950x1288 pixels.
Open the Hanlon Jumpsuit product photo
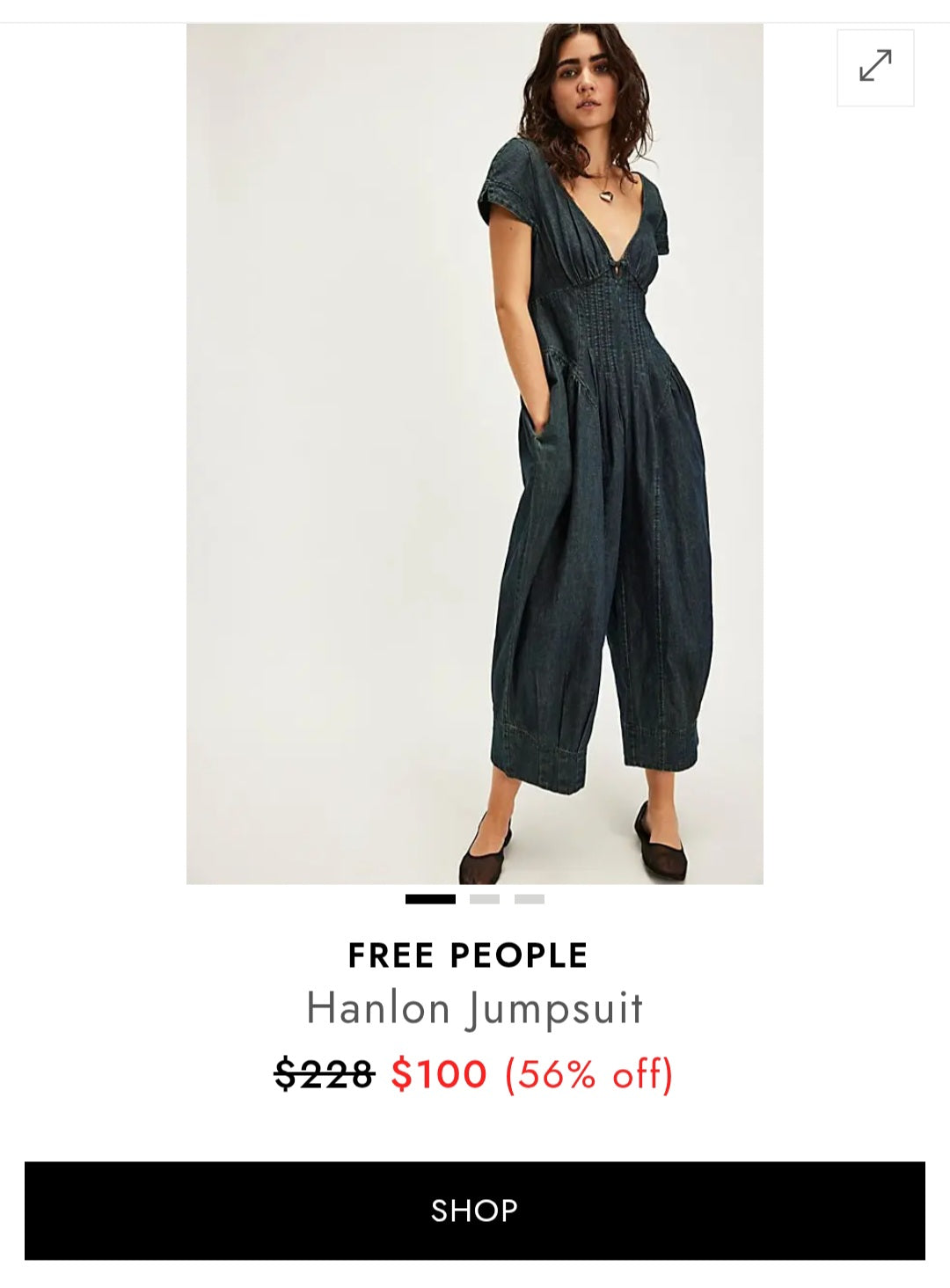475,453
